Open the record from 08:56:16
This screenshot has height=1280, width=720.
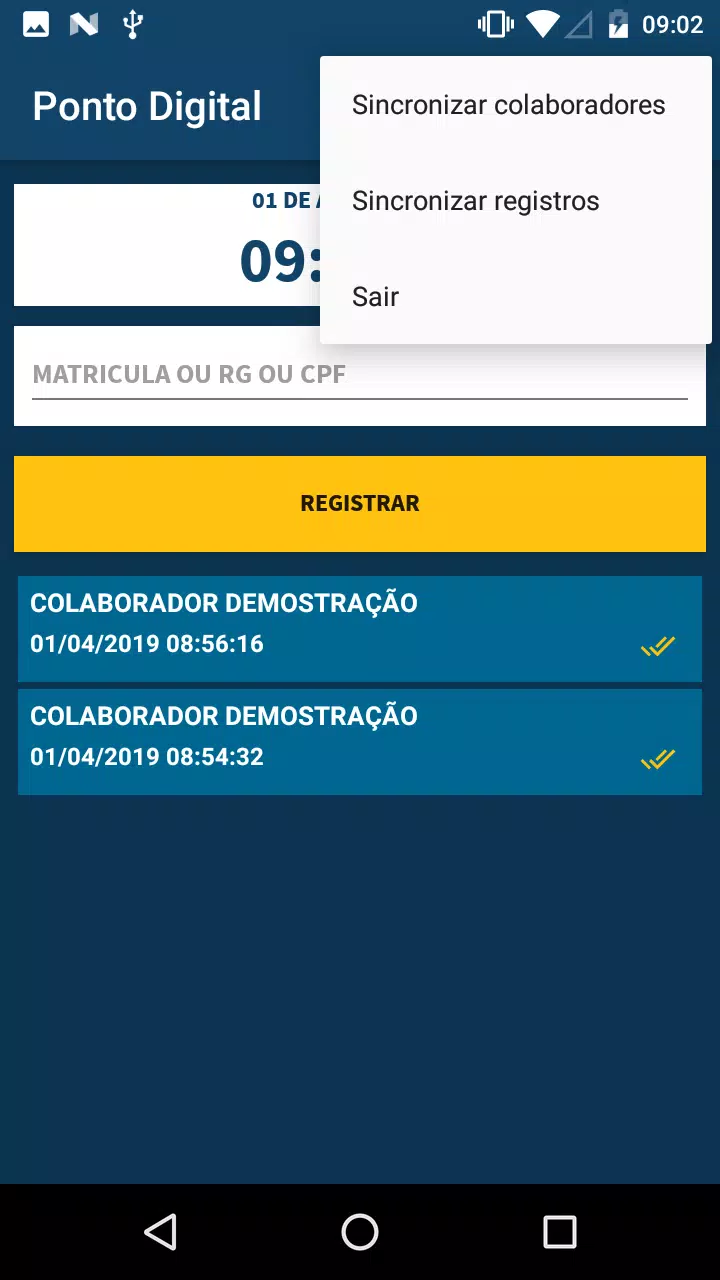click(x=360, y=629)
